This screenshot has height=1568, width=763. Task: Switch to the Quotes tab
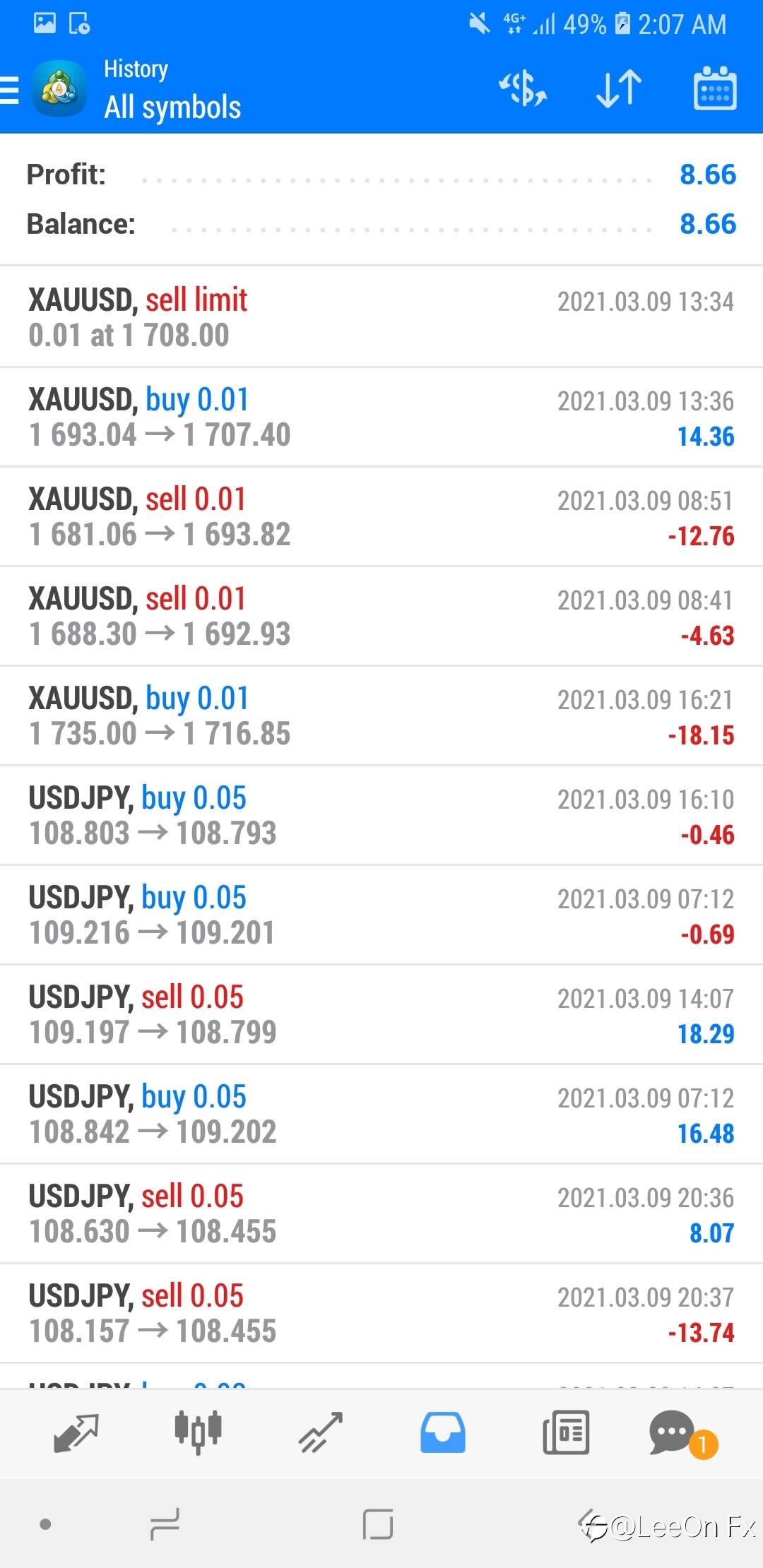tap(76, 1432)
